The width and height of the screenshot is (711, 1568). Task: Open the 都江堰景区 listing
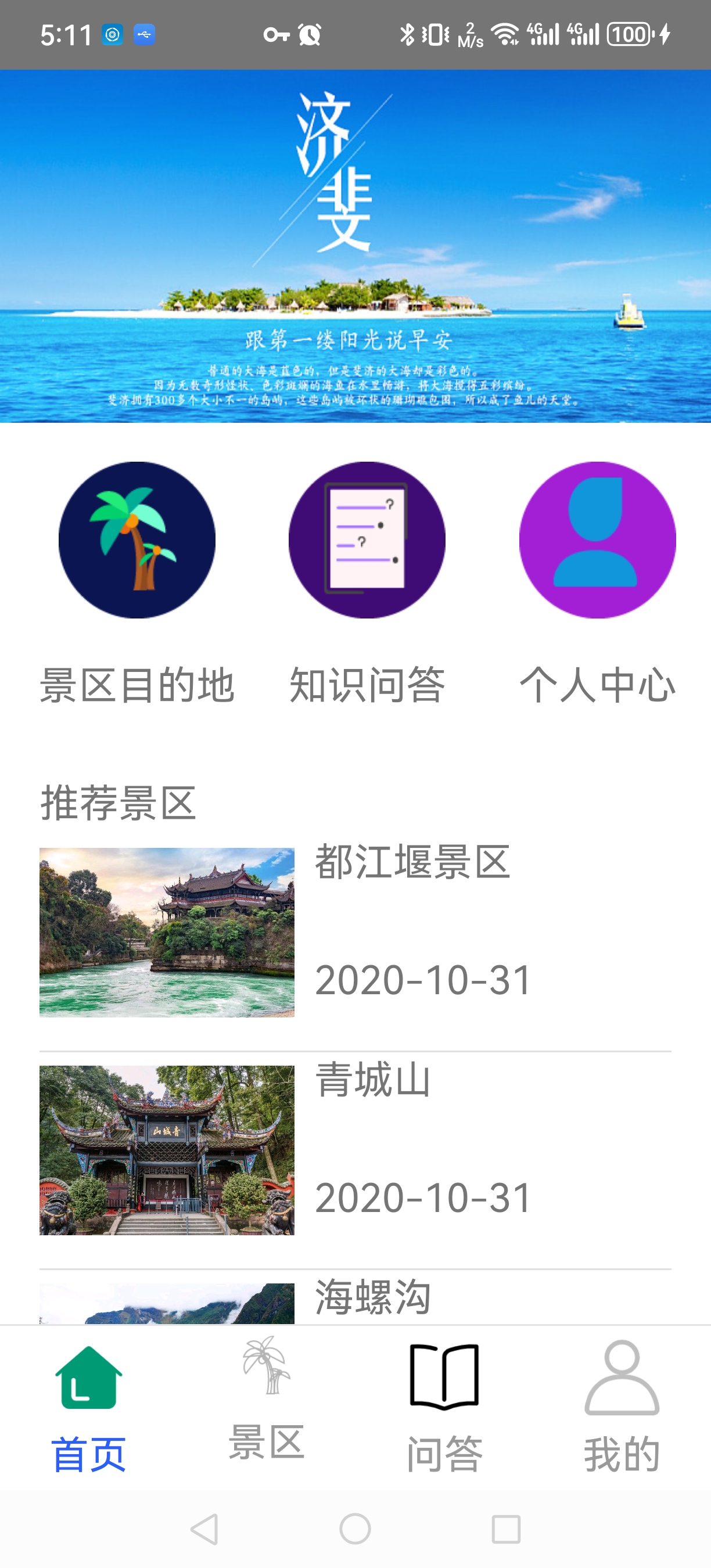click(355, 932)
